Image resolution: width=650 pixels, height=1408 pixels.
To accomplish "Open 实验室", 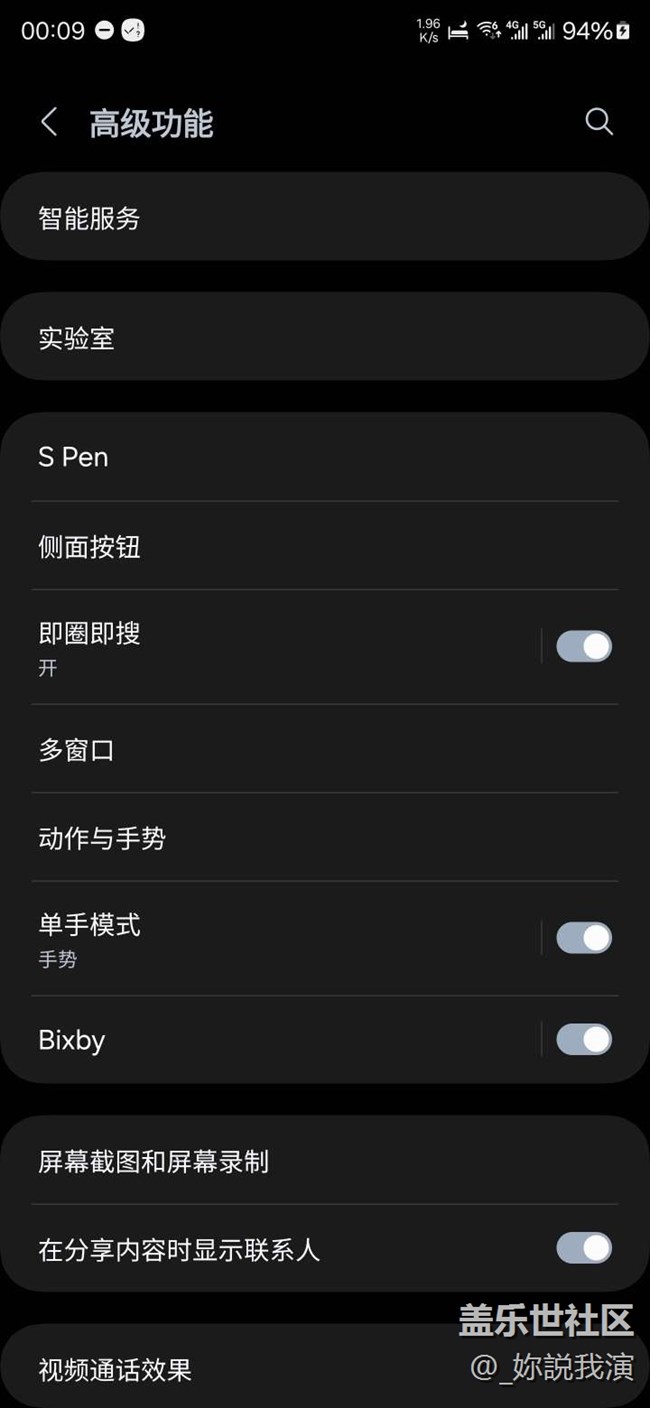I will pos(325,338).
